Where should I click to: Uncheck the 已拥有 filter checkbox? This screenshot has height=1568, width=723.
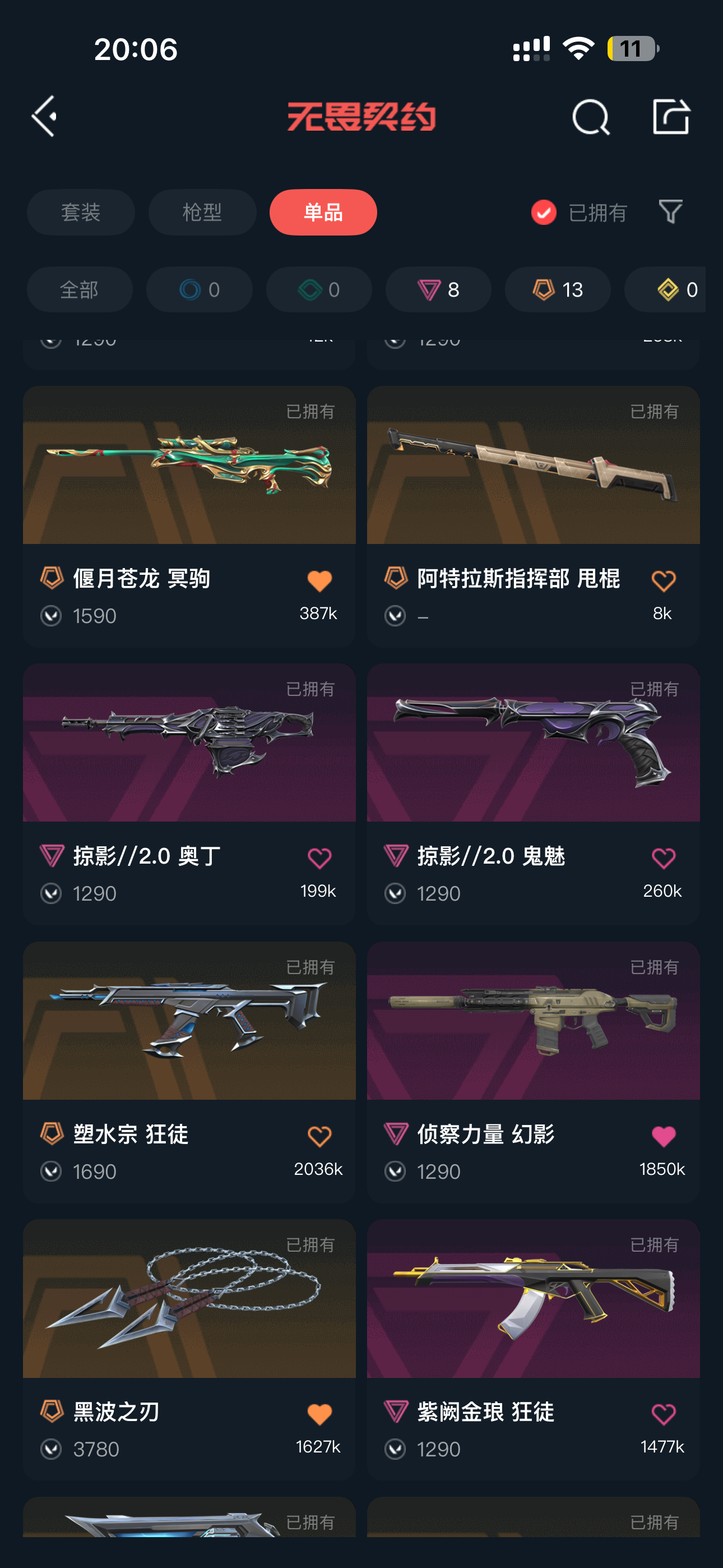544,213
